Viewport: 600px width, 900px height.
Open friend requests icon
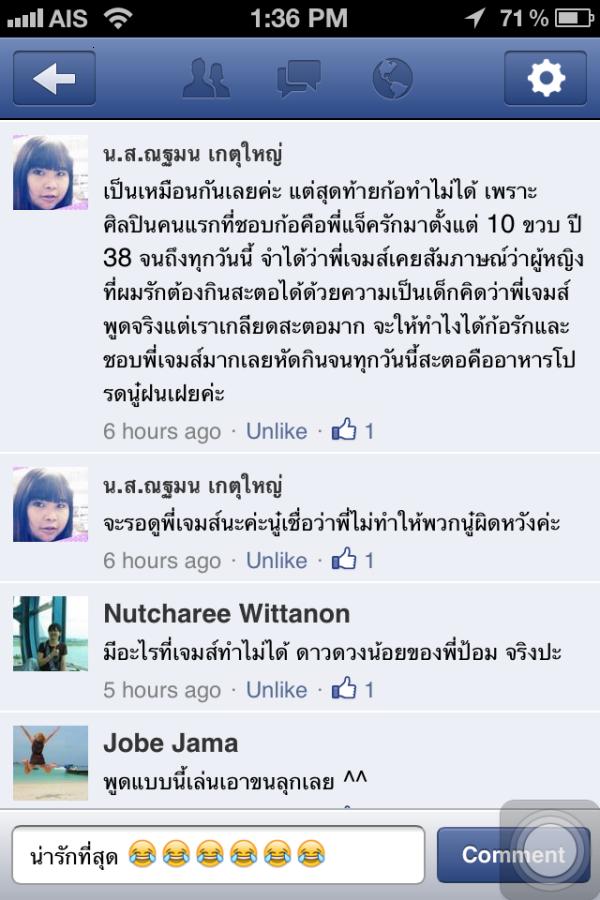[206, 79]
